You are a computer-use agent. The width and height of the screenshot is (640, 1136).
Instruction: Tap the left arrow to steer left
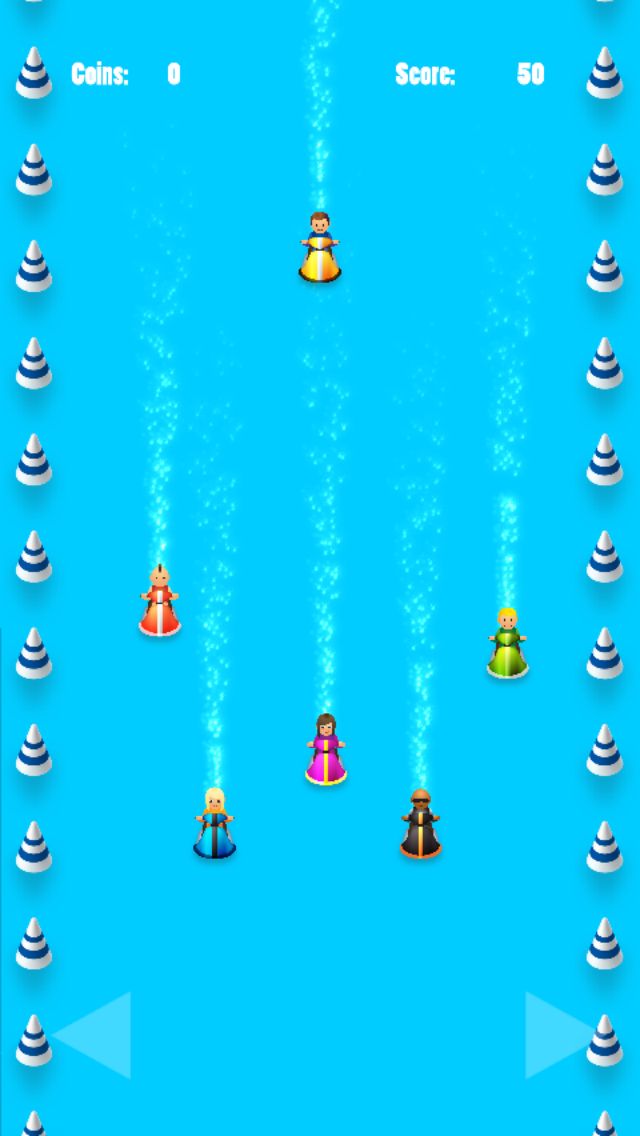[x=94, y=1035]
